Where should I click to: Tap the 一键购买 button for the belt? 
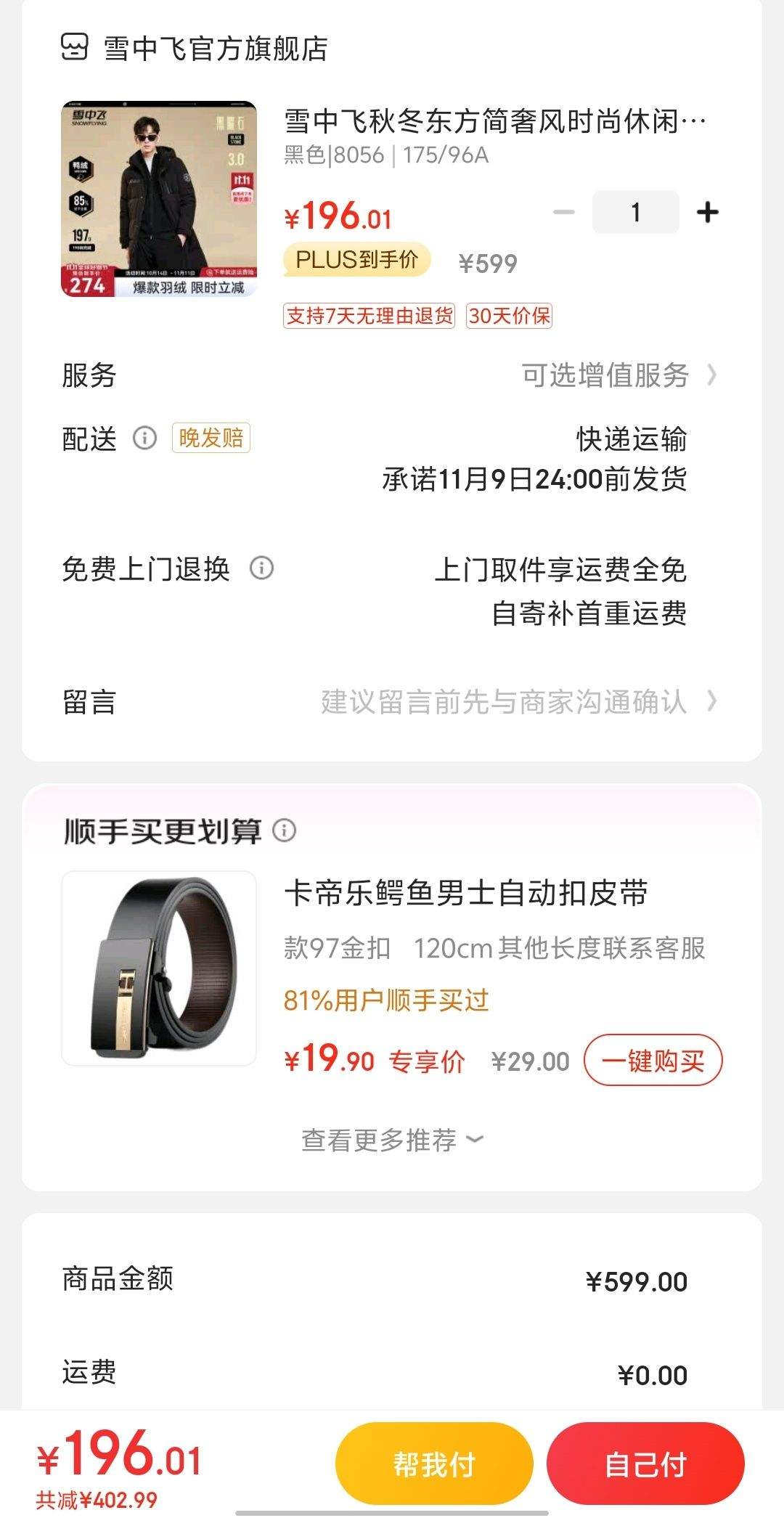652,1060
